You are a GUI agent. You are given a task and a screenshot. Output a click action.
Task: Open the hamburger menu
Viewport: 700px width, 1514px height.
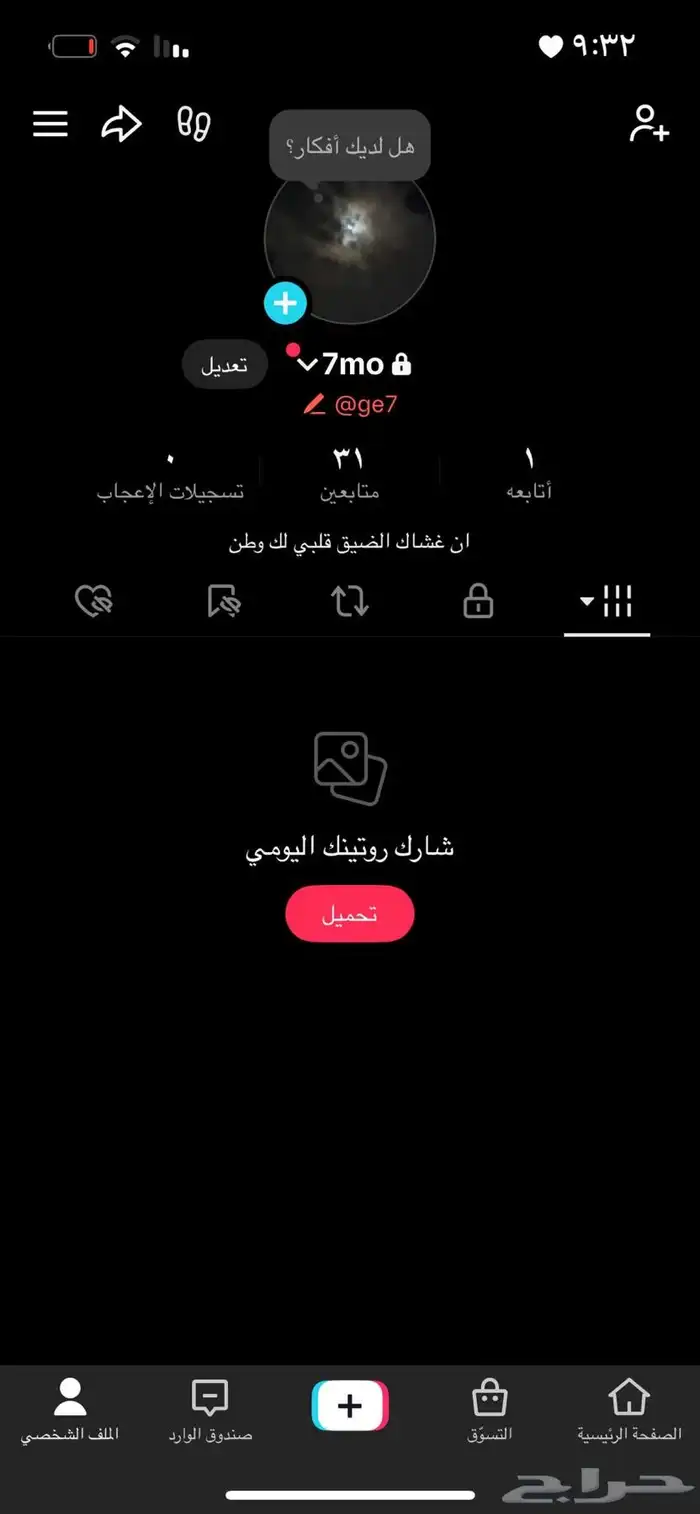tap(50, 124)
